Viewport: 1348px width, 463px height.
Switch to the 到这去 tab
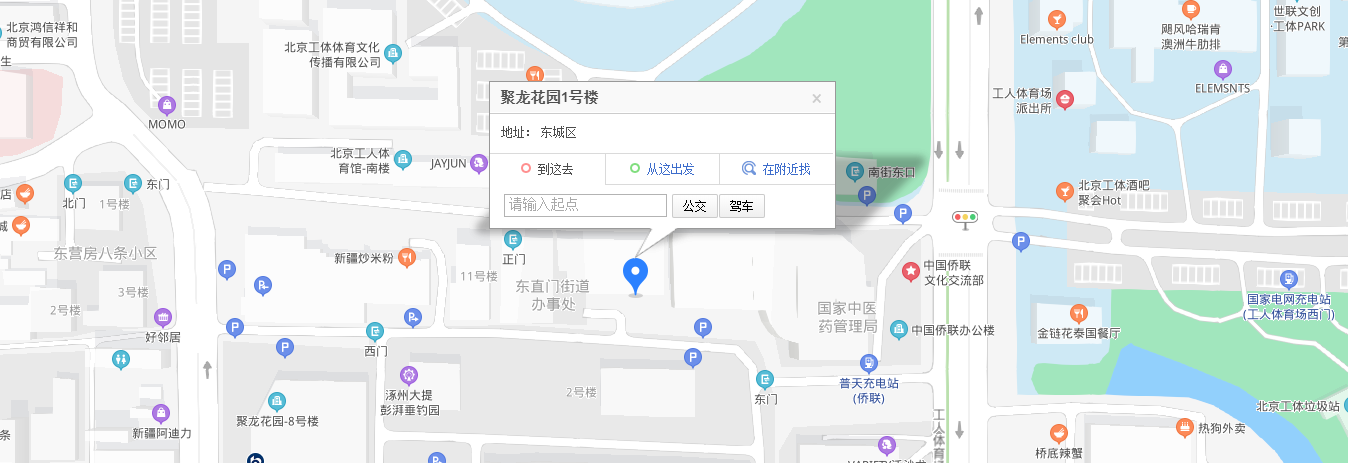547,169
